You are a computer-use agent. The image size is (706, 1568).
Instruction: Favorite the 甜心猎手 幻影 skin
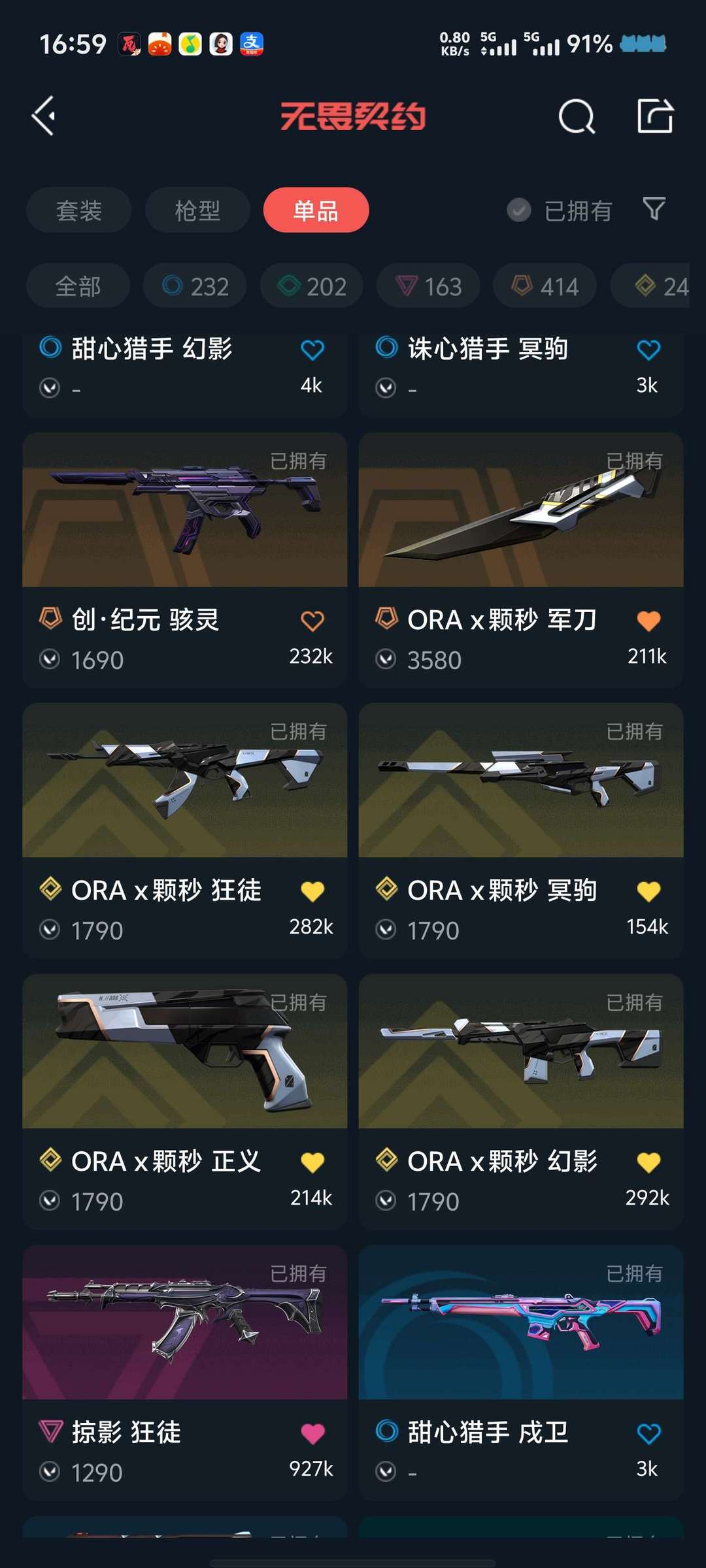click(312, 350)
